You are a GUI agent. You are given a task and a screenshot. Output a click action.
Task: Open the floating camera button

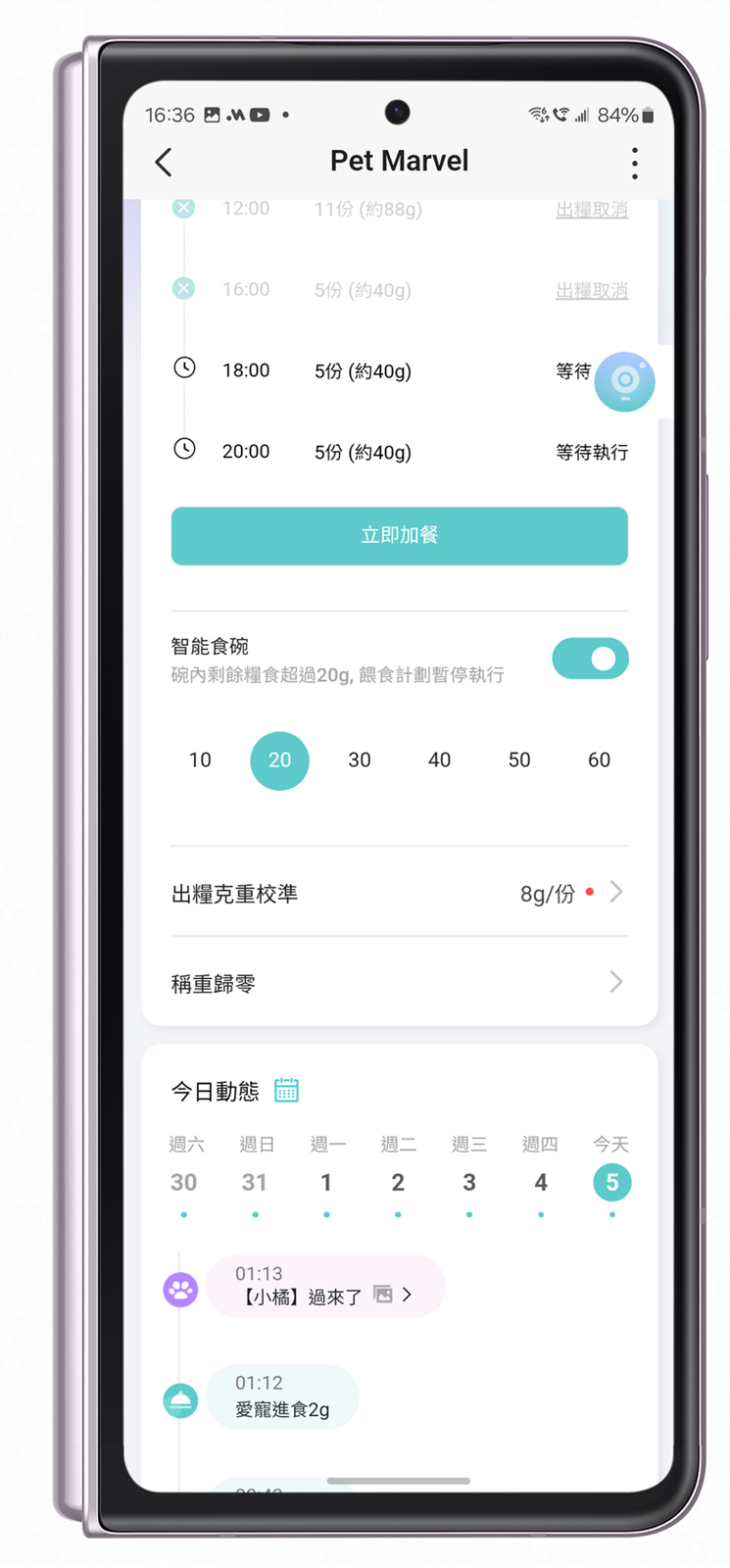[x=624, y=381]
